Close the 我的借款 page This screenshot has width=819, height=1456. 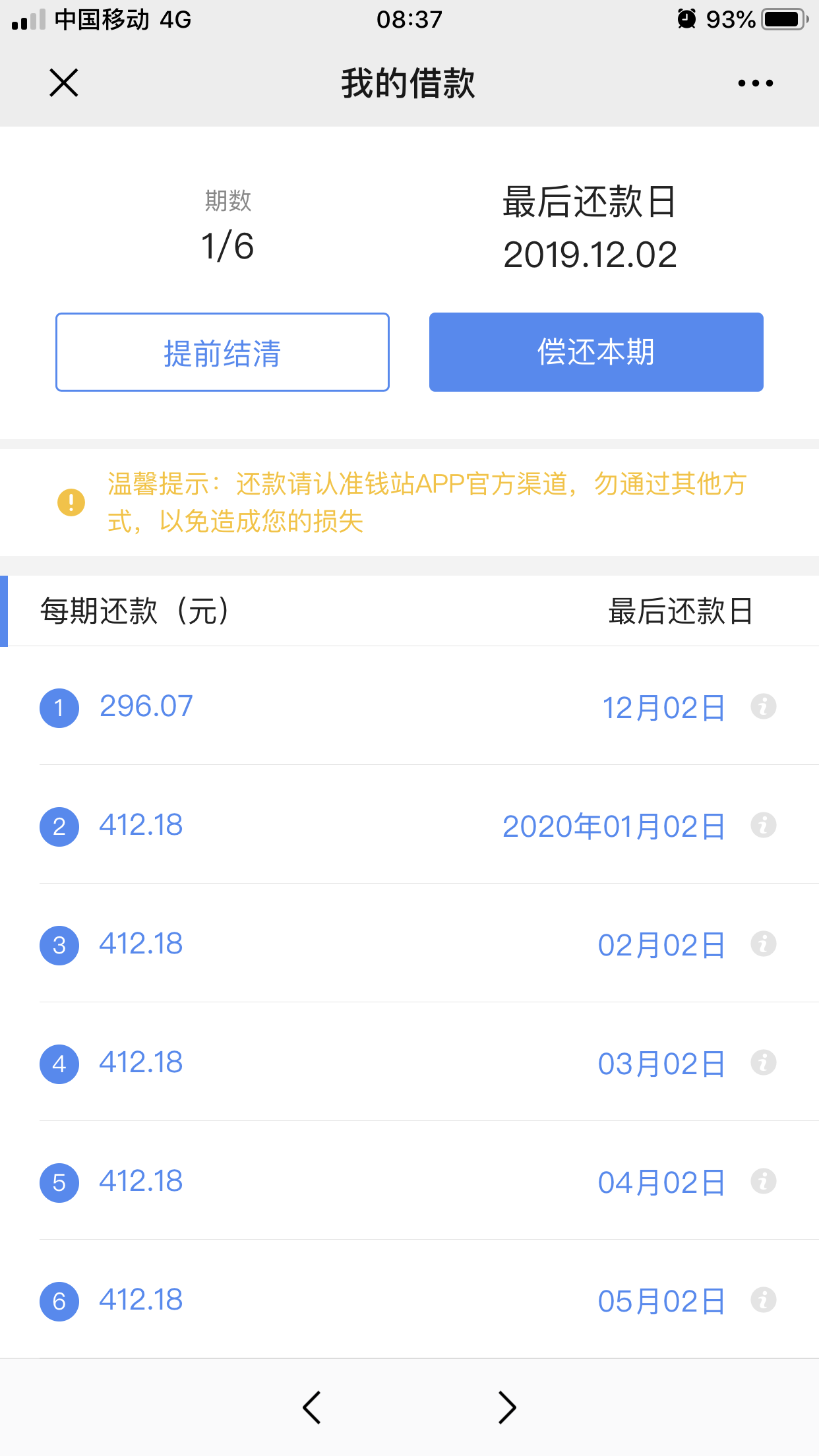pyautogui.click(x=64, y=83)
